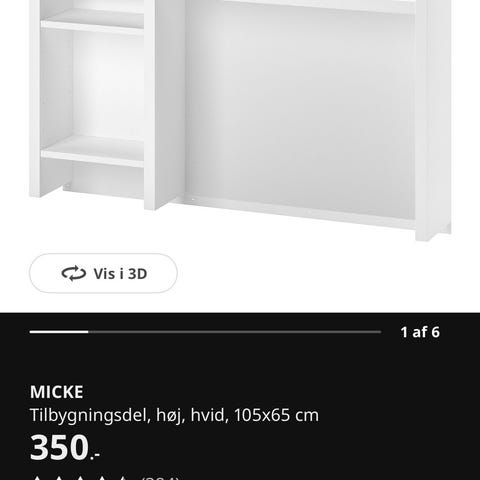Image resolution: width=480 pixels, height=480 pixels.
Task: Open the Vis i 3D view
Action: pos(103,273)
